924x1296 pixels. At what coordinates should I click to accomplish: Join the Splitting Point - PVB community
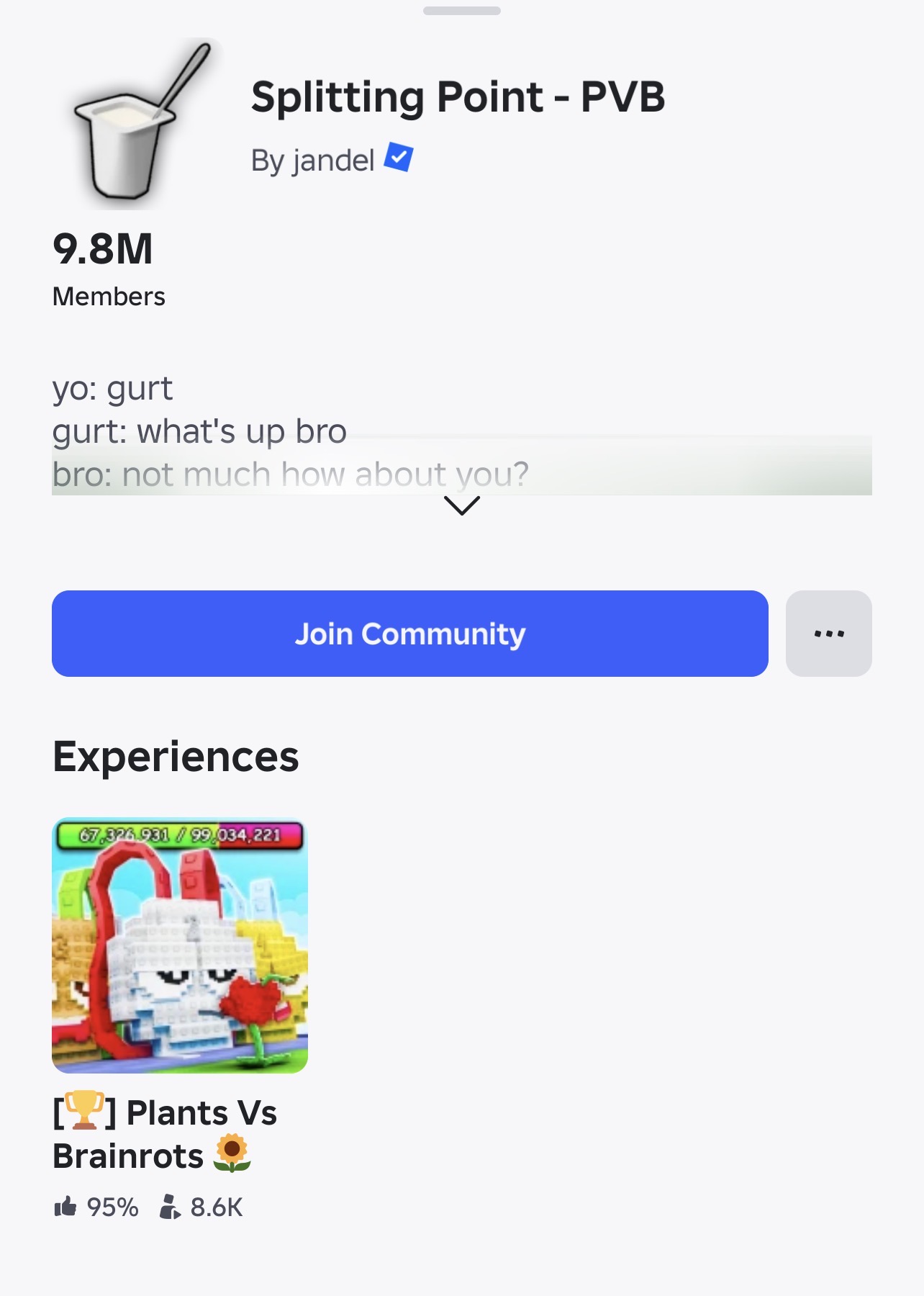(409, 634)
